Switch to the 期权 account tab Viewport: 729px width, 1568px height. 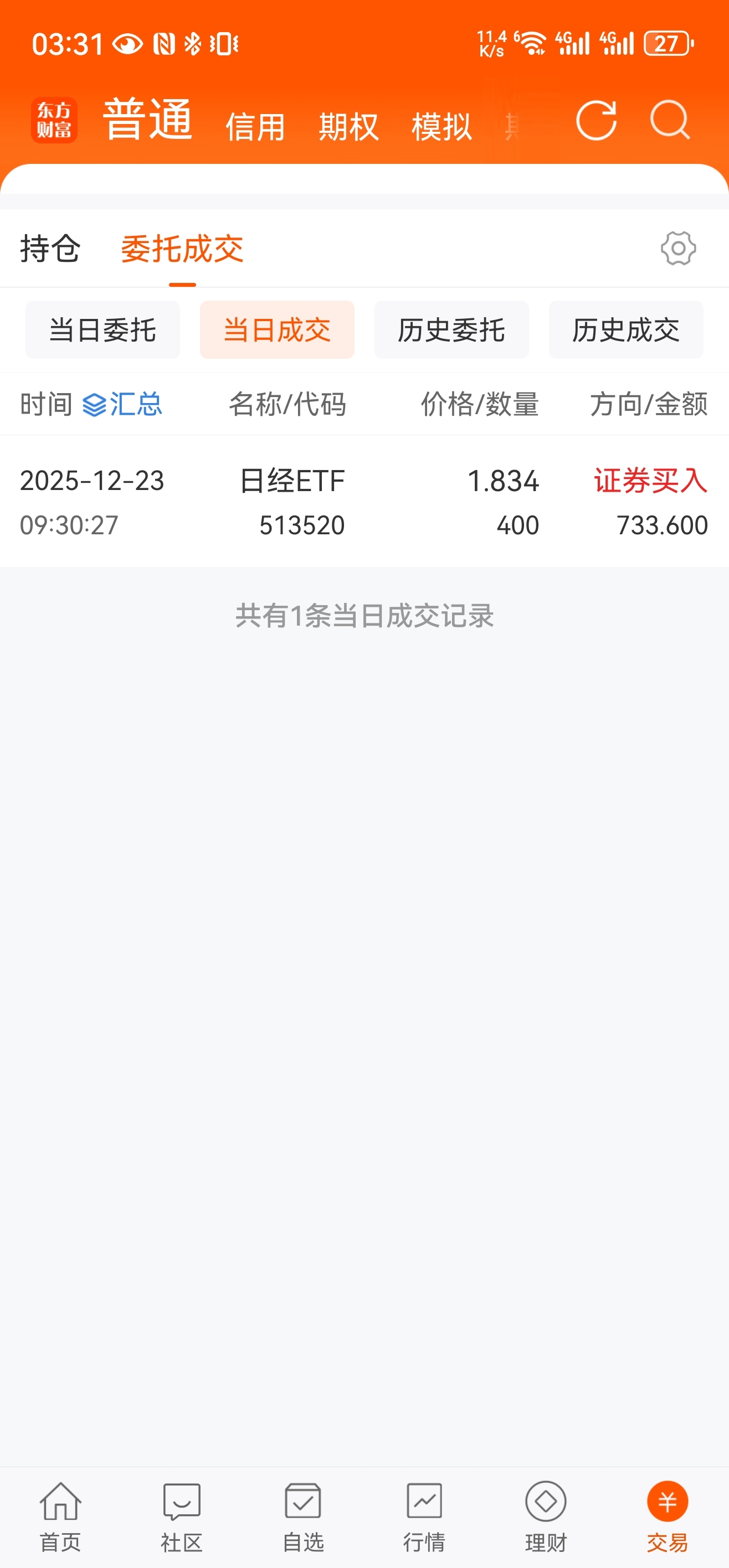(x=348, y=127)
